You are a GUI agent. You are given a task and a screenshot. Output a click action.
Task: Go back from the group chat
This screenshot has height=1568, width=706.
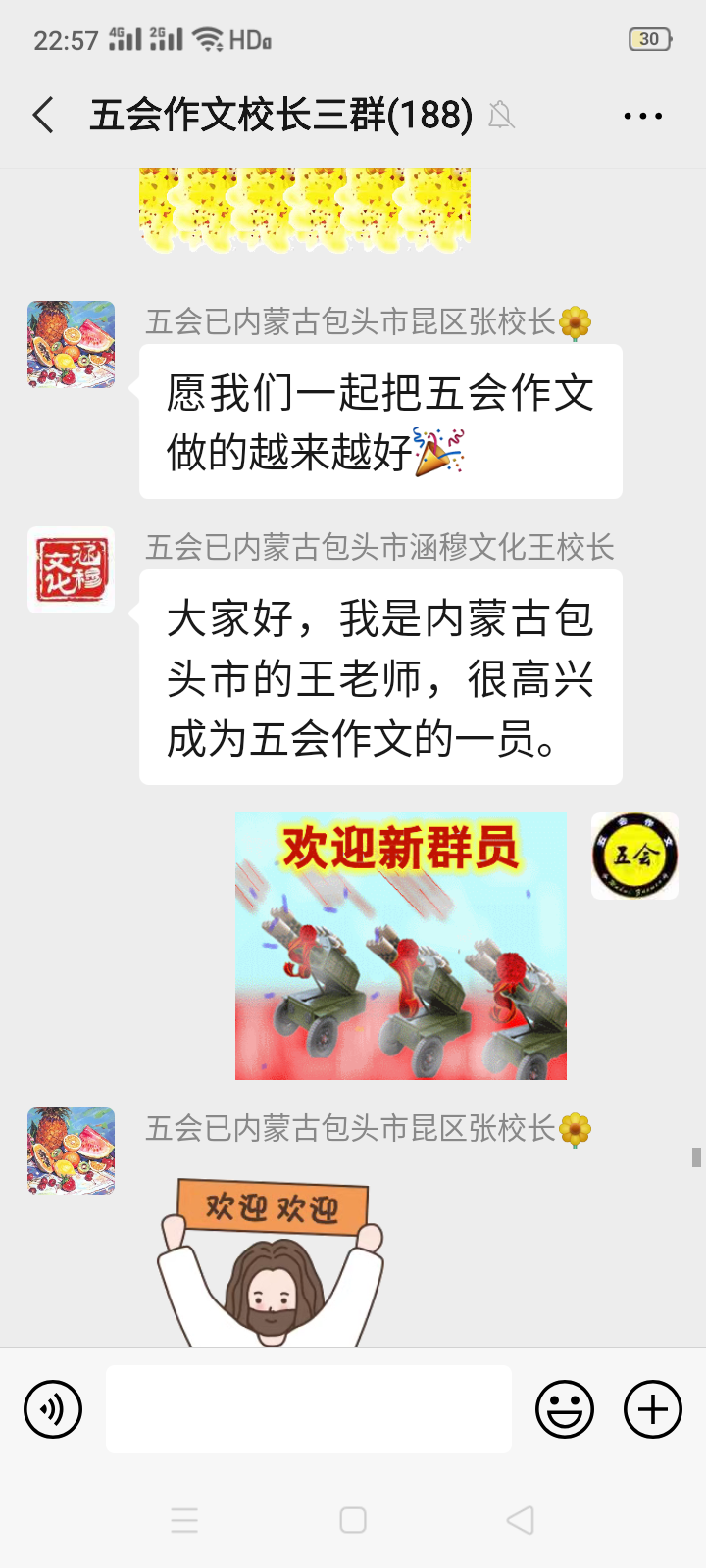point(44,116)
